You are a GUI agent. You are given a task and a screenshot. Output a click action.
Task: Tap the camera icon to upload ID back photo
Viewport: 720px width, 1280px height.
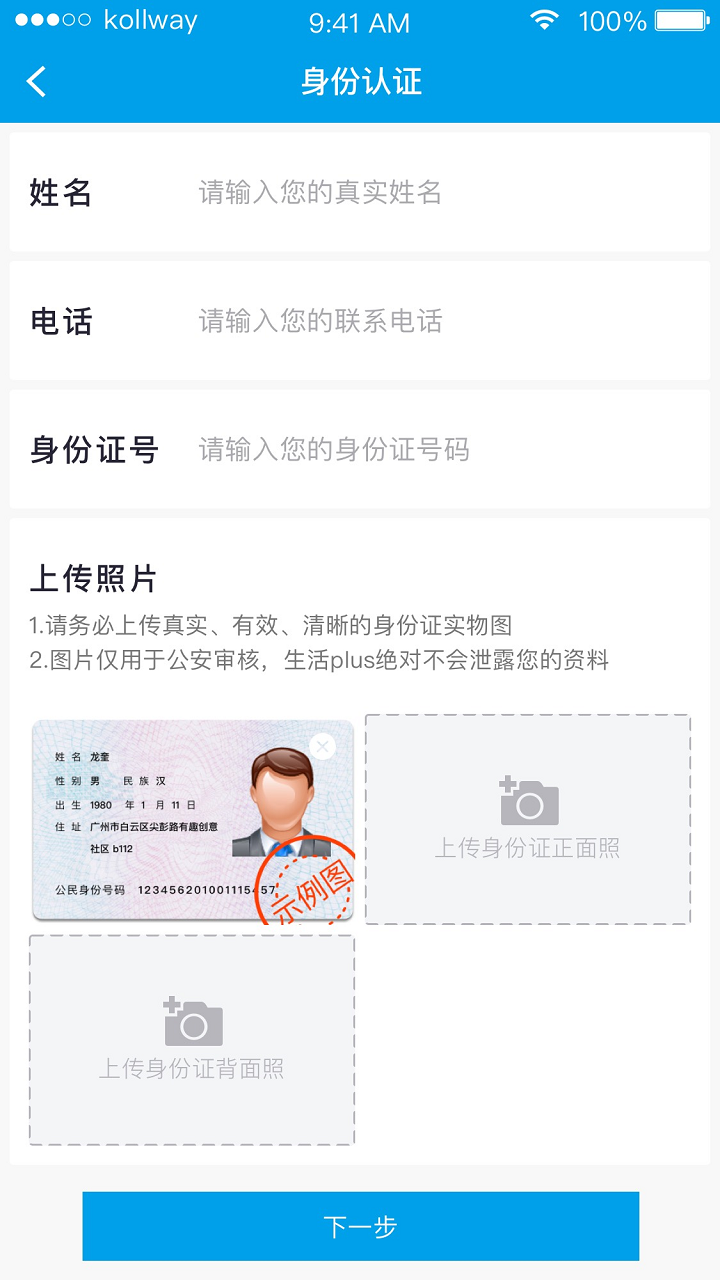192,1022
